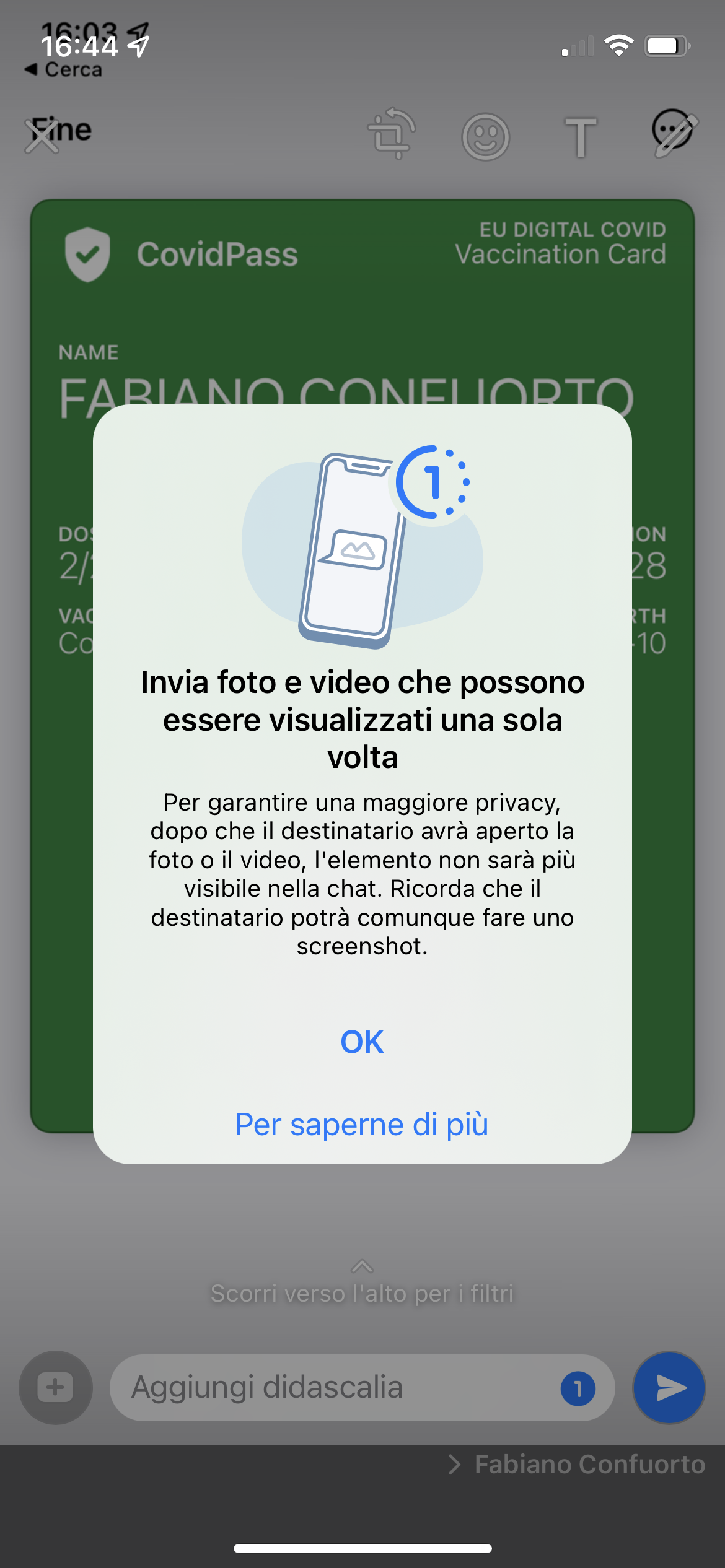Close the photo editor
Screen dimensions: 725x1568
(42, 136)
